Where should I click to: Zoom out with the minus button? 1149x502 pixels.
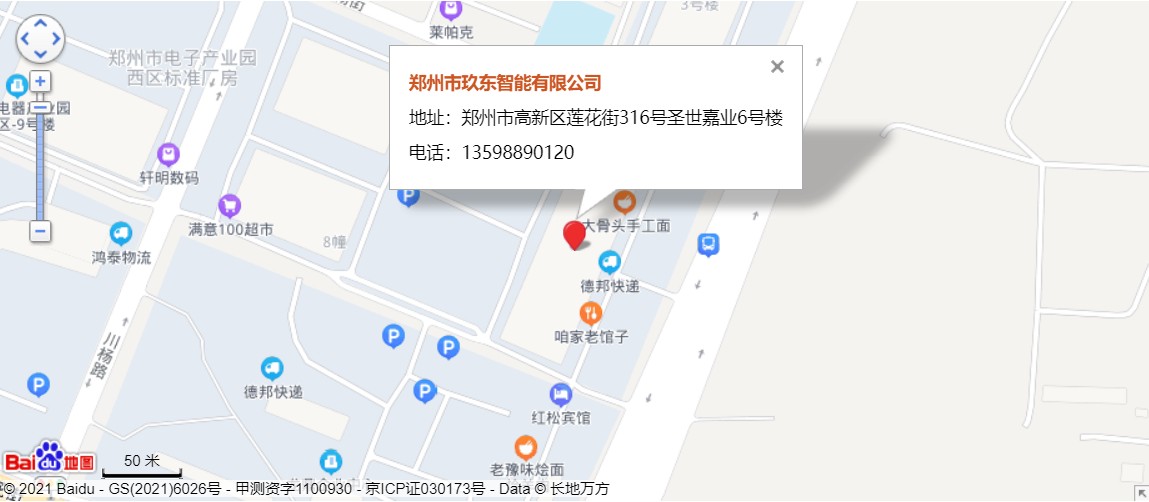tap(40, 231)
